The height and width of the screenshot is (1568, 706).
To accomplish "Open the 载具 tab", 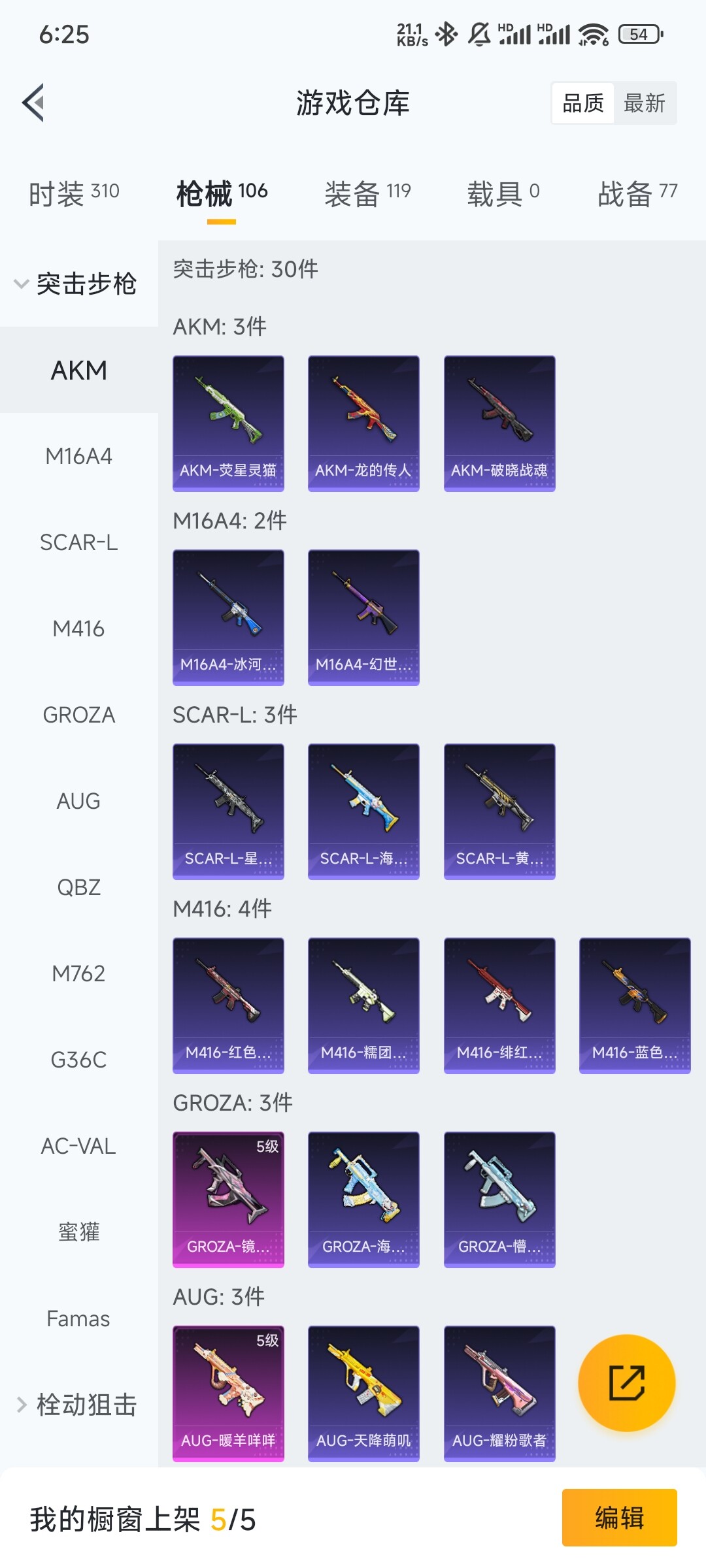I will click(503, 193).
